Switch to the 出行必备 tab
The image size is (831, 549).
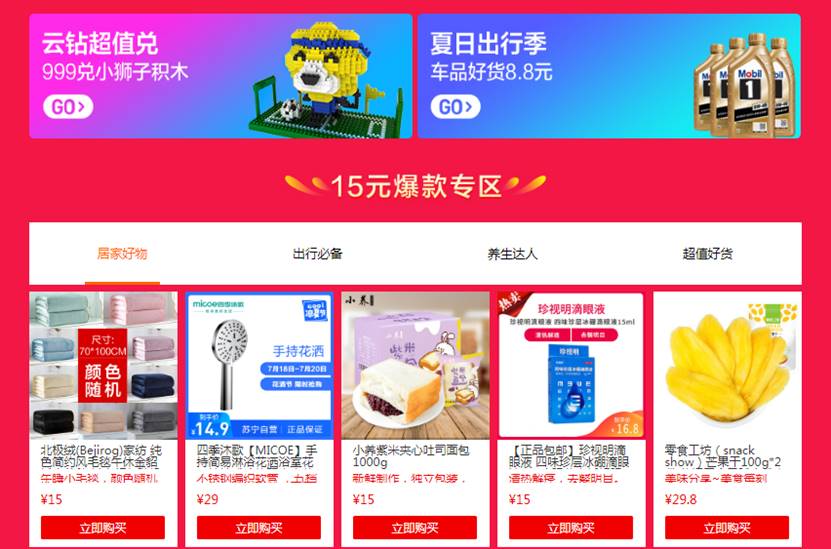[317, 254]
